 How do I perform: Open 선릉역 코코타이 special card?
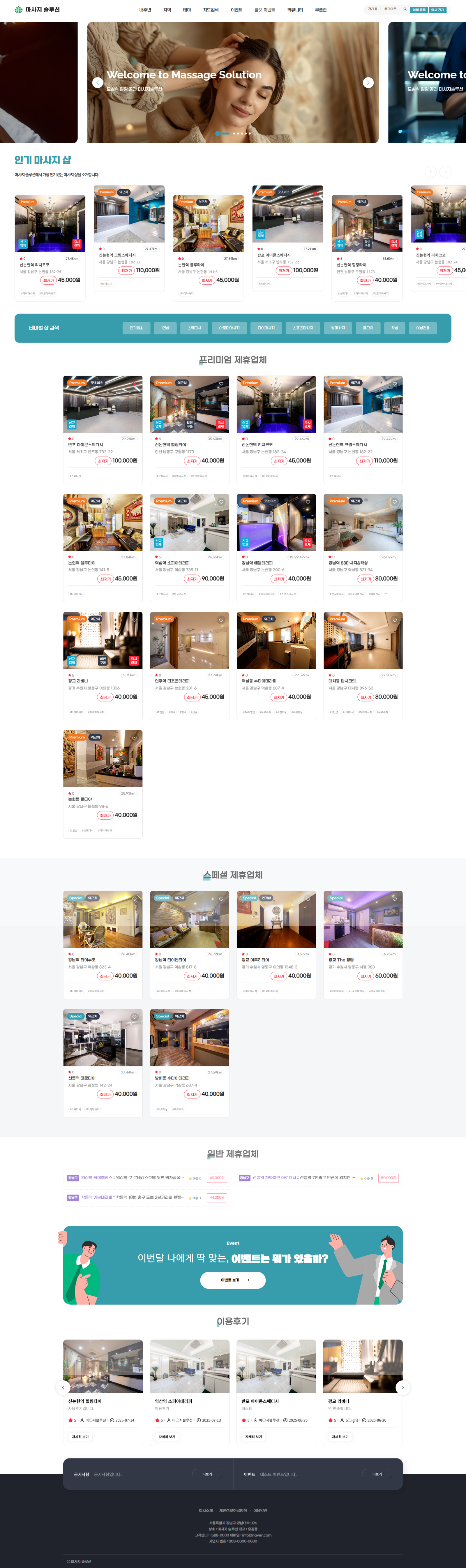[103, 1047]
